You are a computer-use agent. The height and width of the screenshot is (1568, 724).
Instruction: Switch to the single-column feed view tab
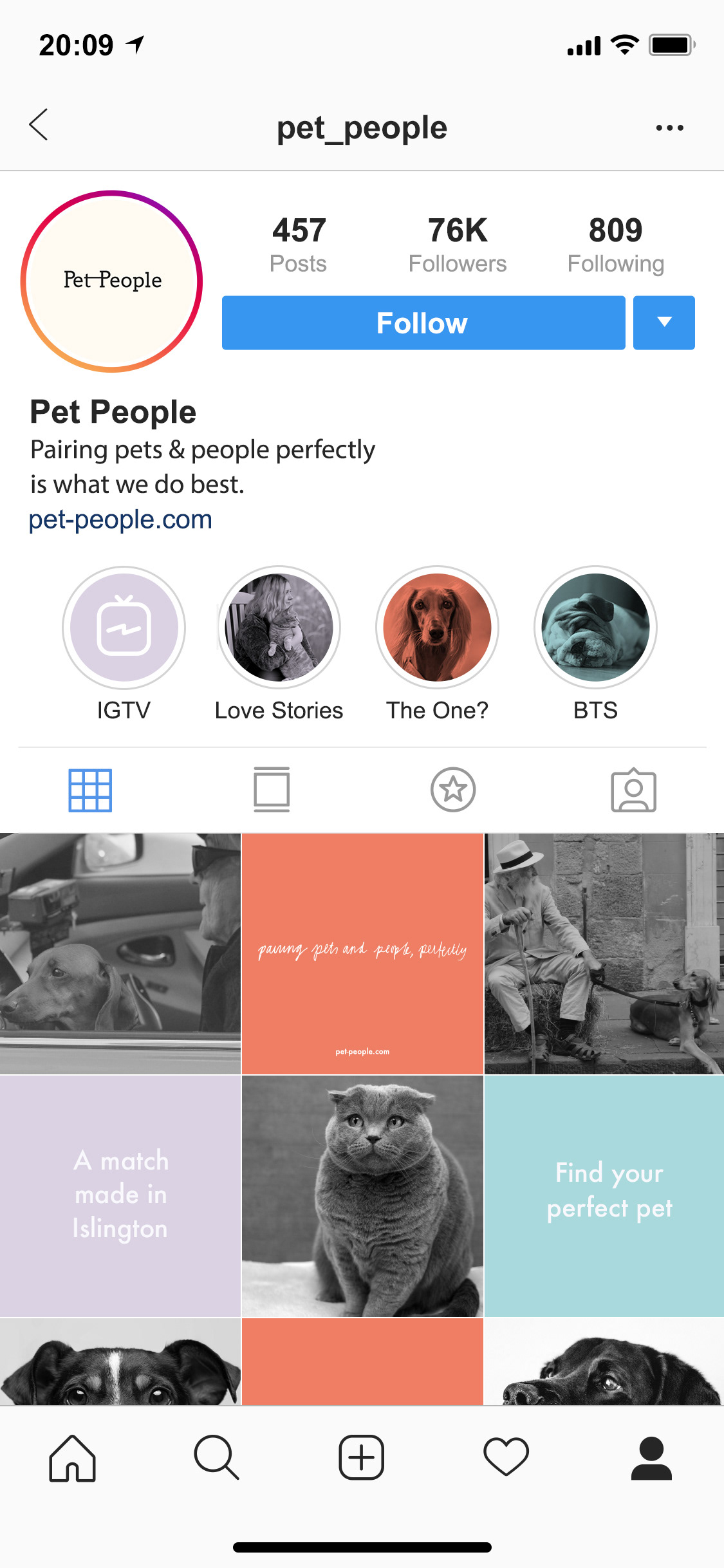[272, 790]
